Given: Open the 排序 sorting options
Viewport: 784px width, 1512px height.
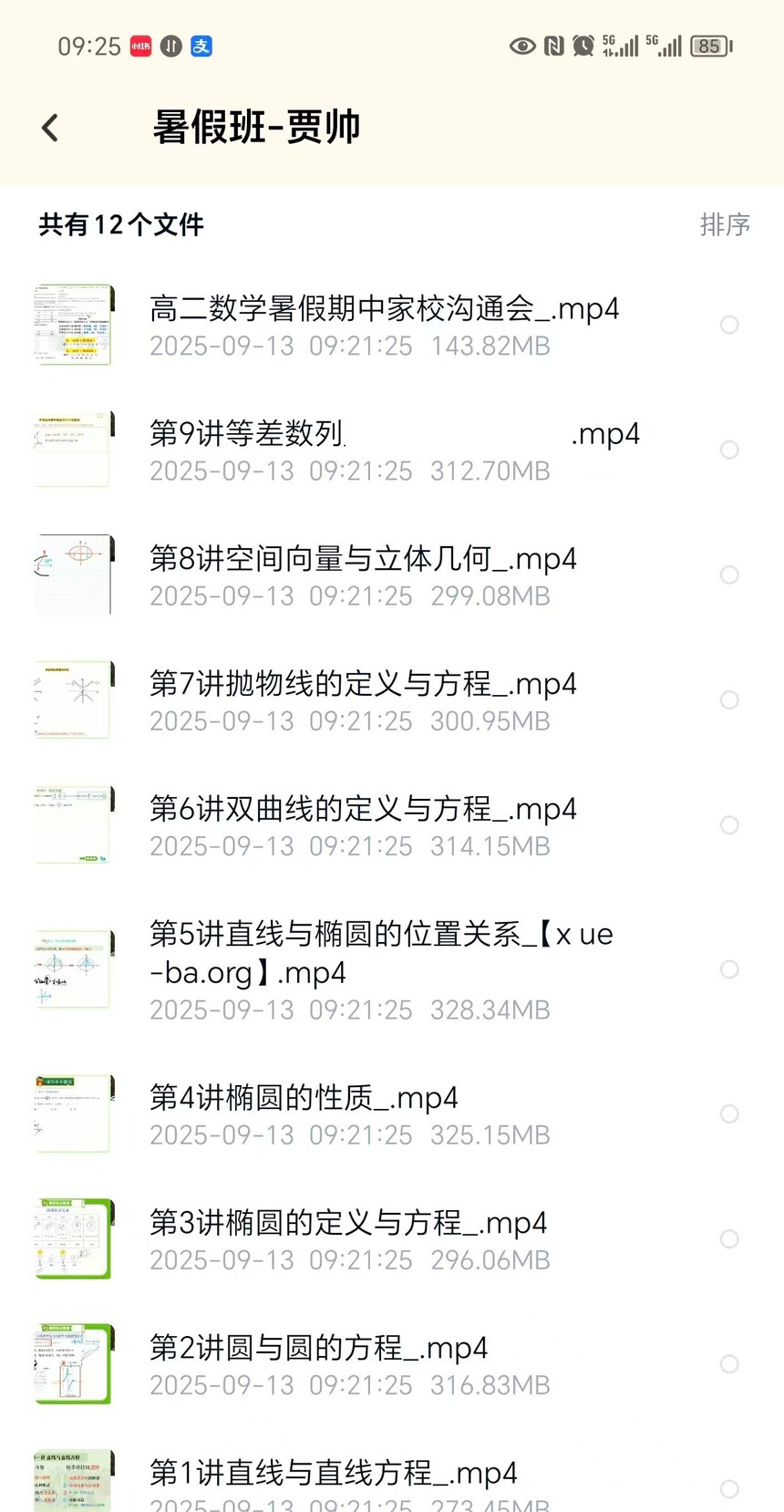Looking at the screenshot, I should (726, 225).
